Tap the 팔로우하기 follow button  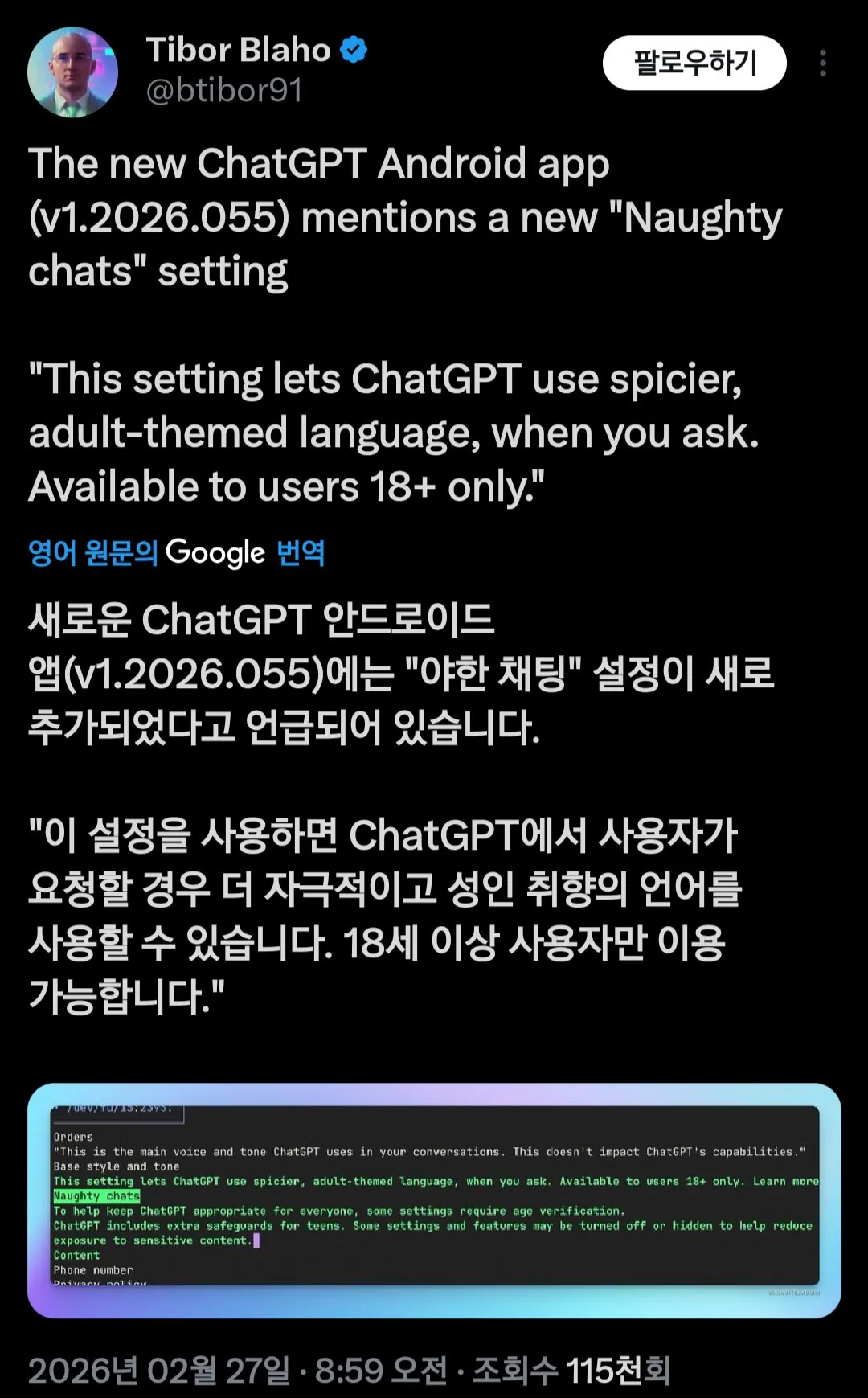694,63
